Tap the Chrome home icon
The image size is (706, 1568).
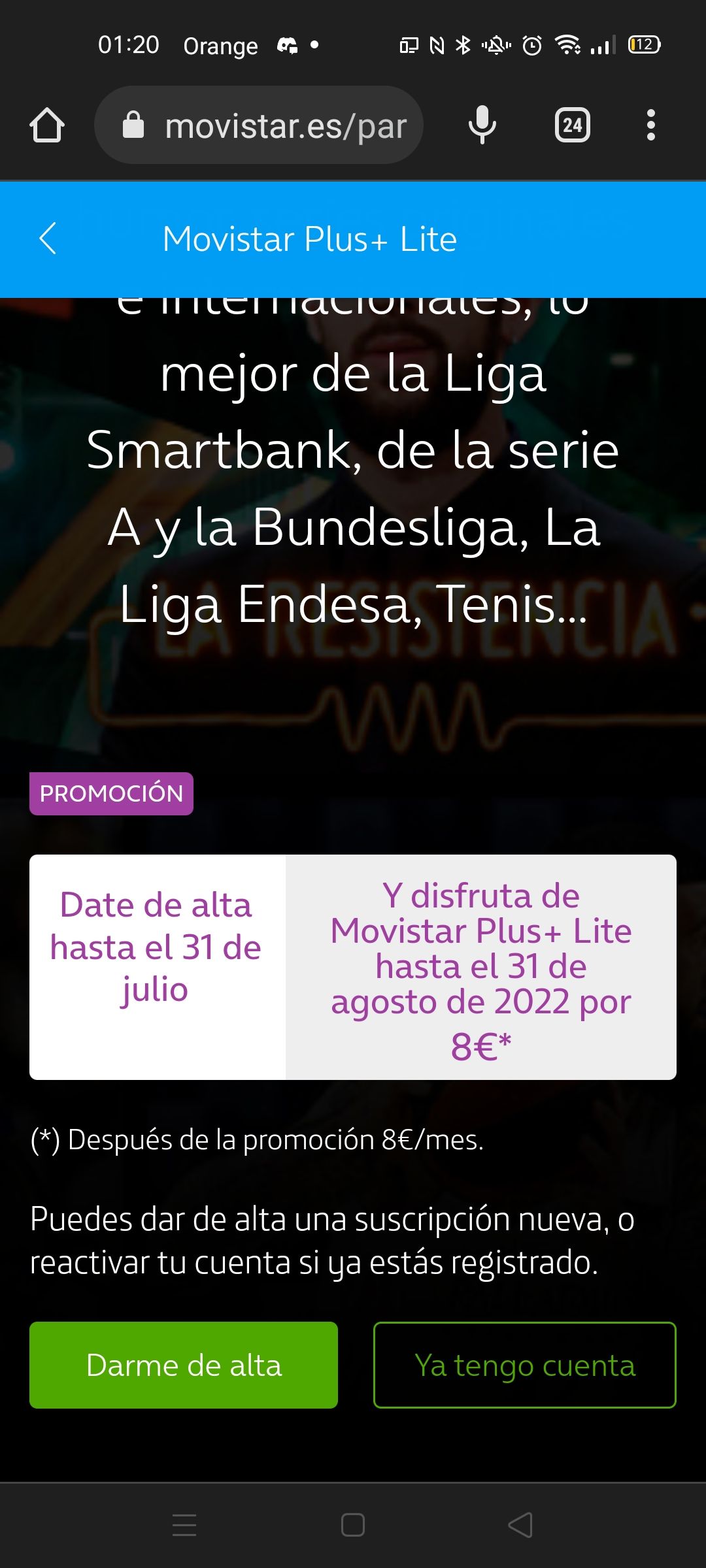click(47, 125)
